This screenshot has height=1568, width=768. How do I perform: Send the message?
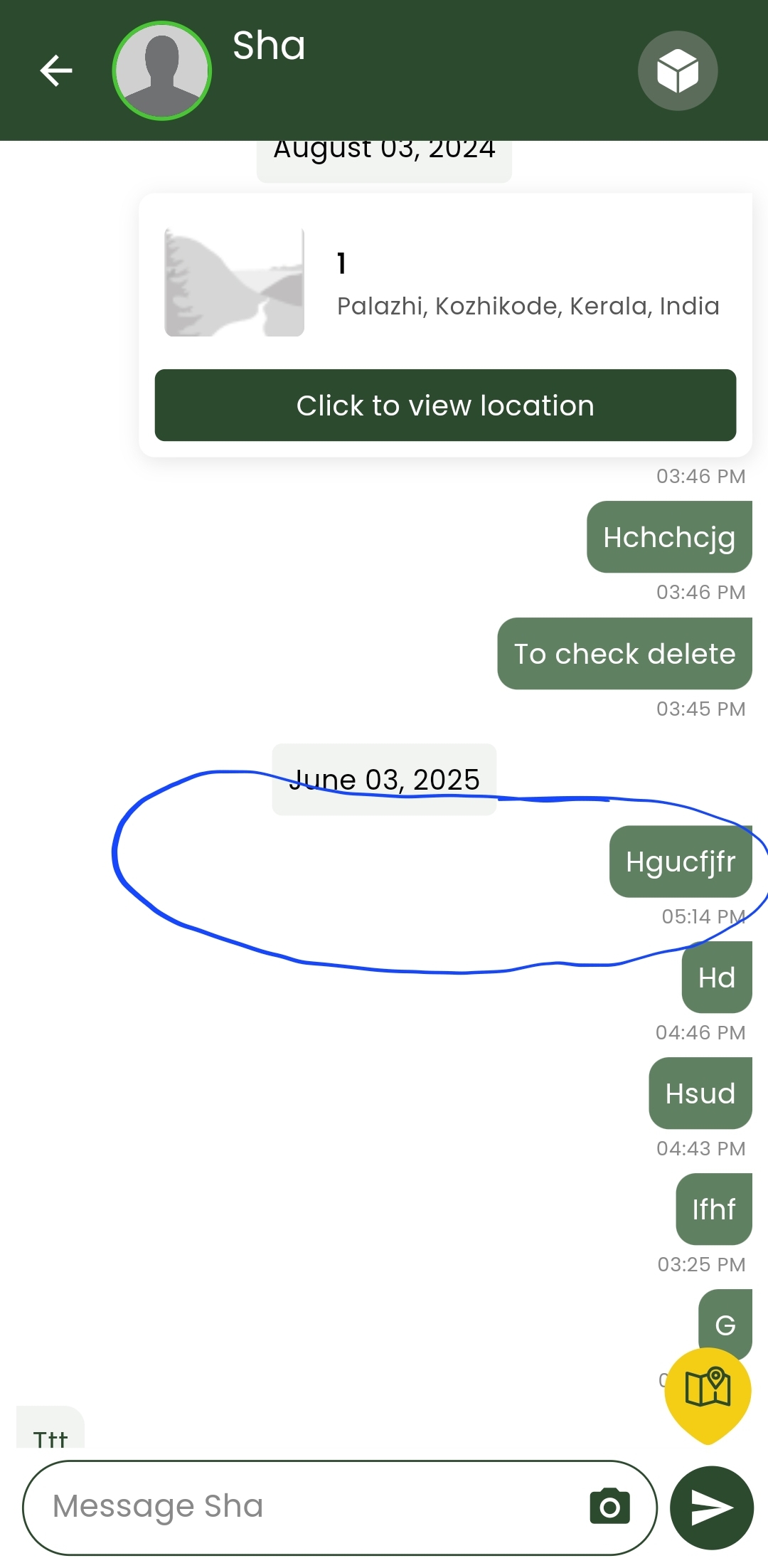point(711,1507)
